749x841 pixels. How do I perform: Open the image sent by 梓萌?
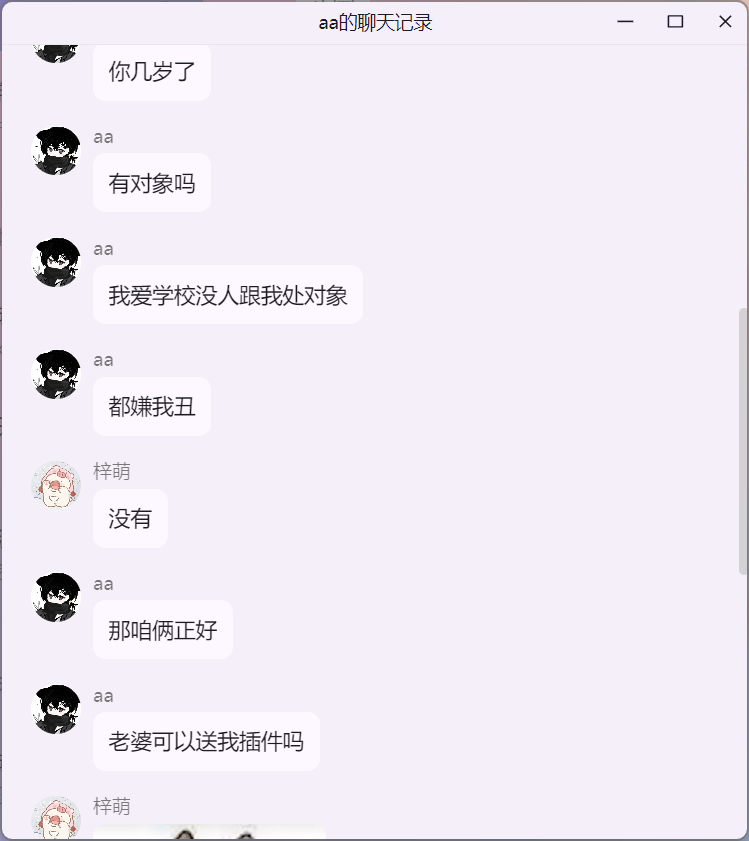click(210, 832)
